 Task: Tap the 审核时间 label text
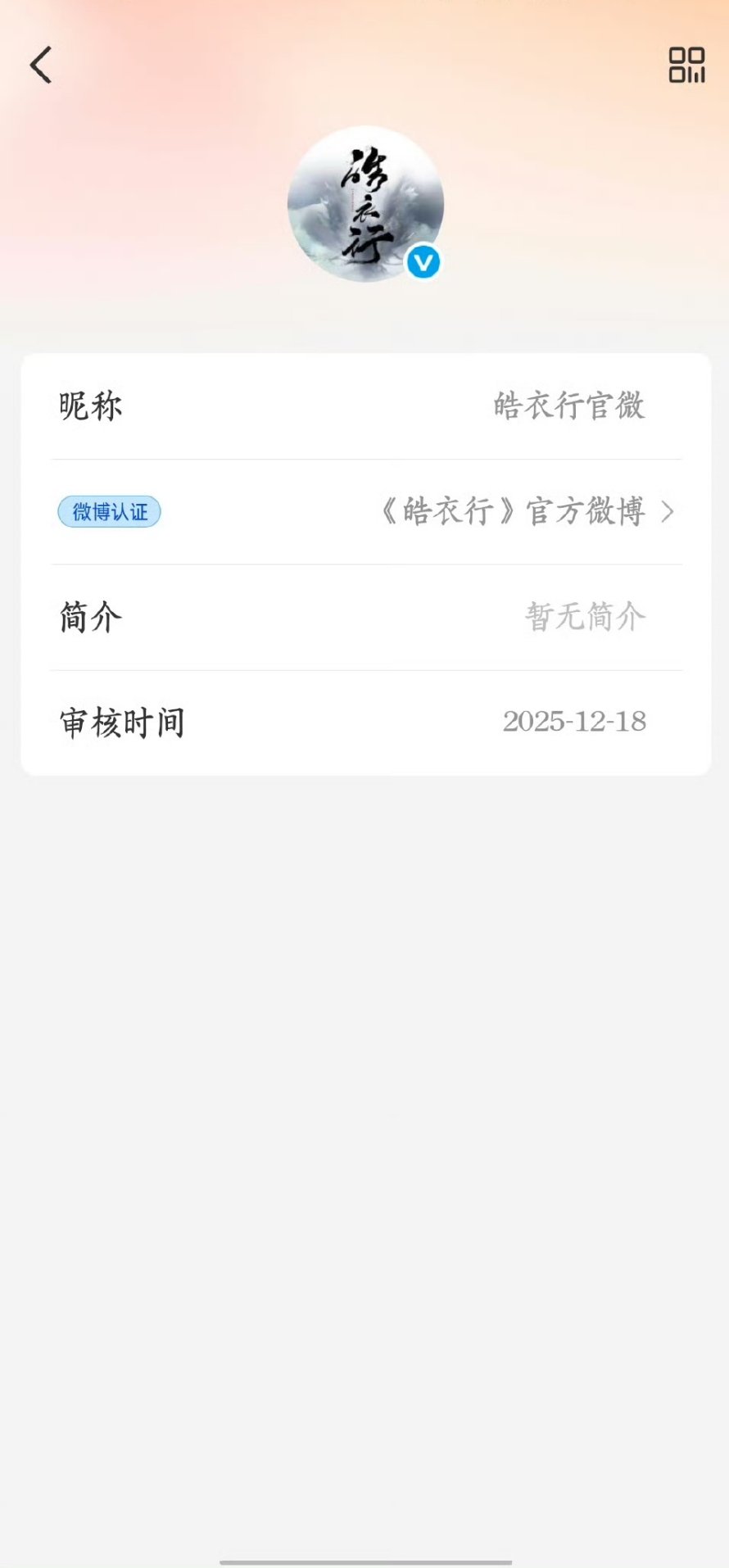121,722
